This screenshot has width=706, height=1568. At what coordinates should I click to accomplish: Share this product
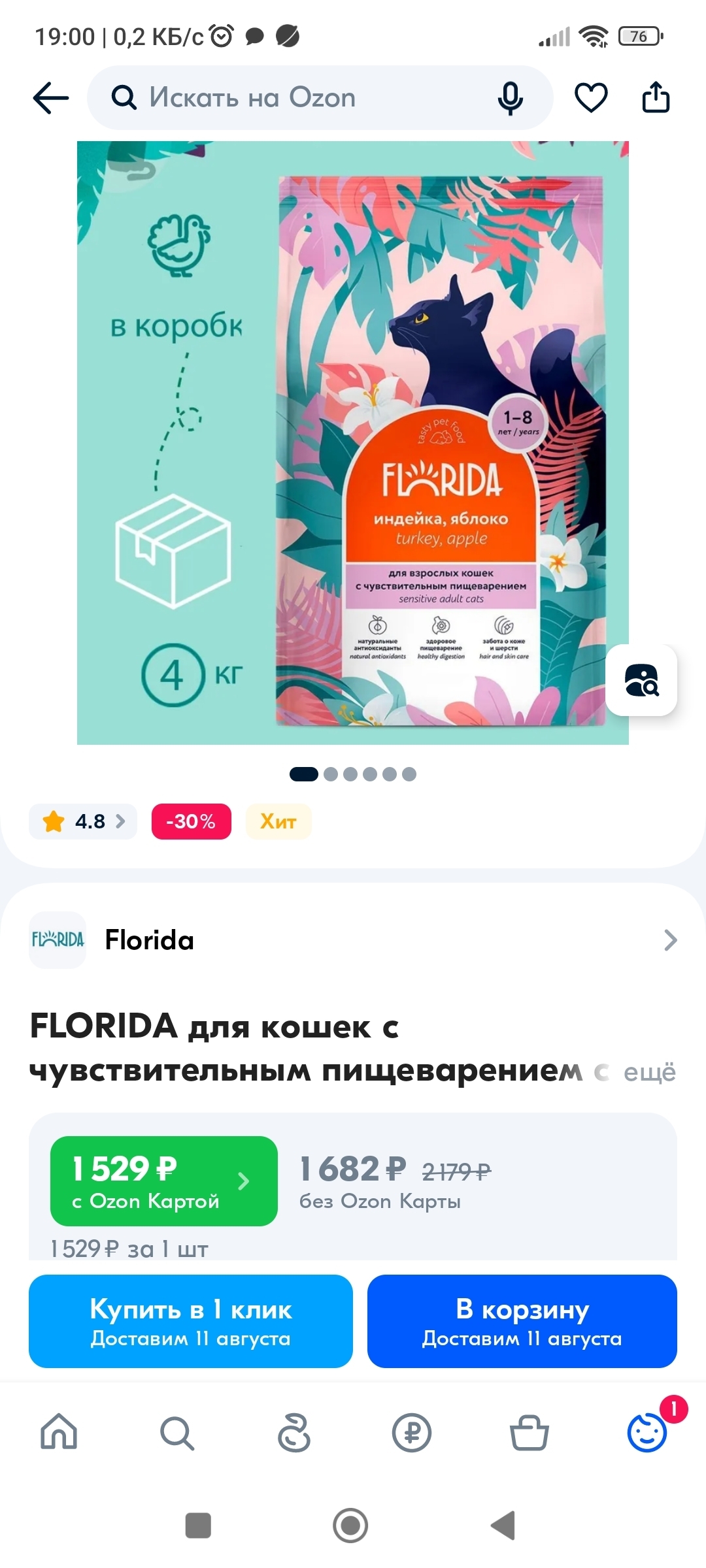pos(656,98)
